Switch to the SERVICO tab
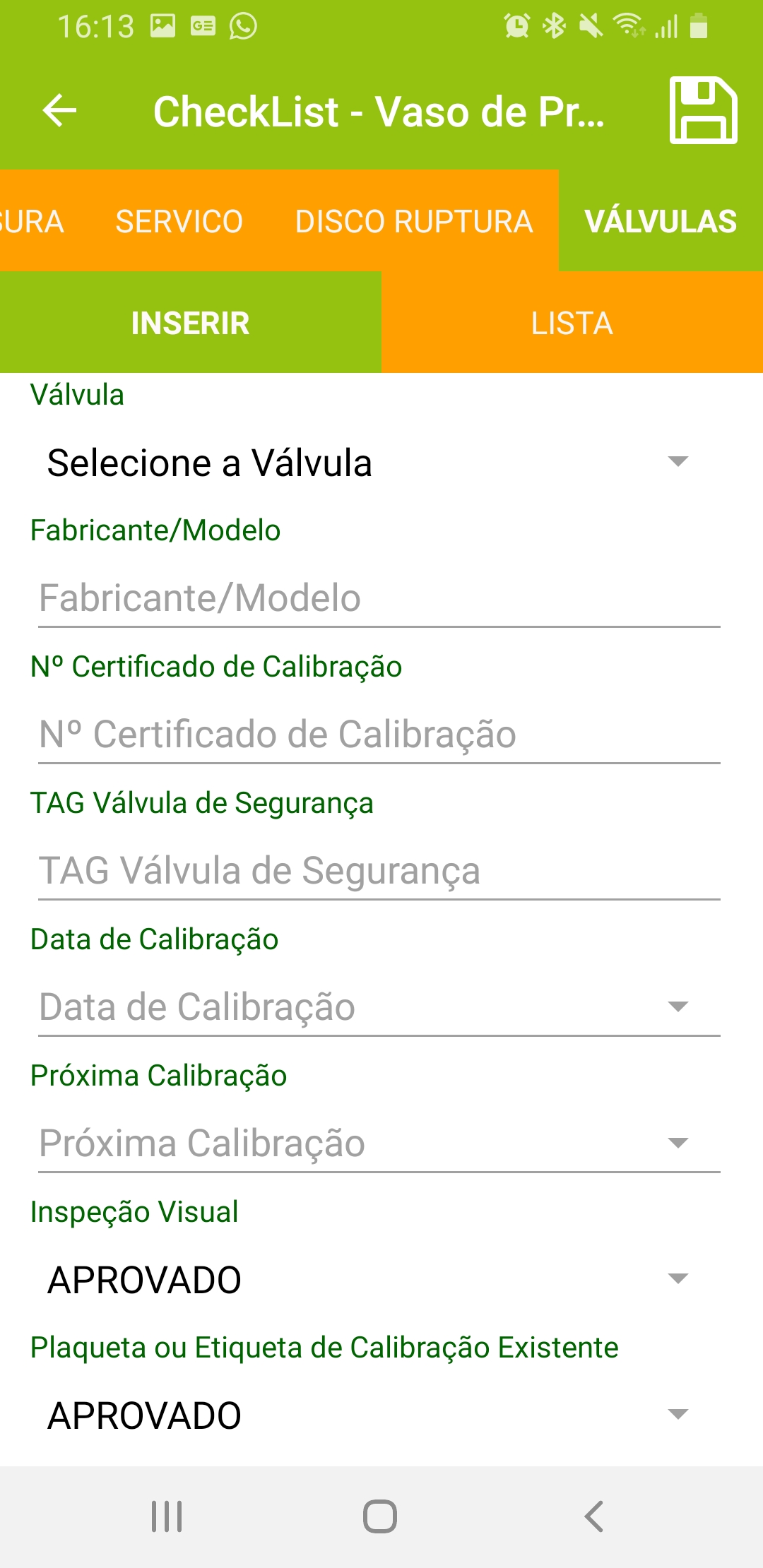 pos(179,221)
